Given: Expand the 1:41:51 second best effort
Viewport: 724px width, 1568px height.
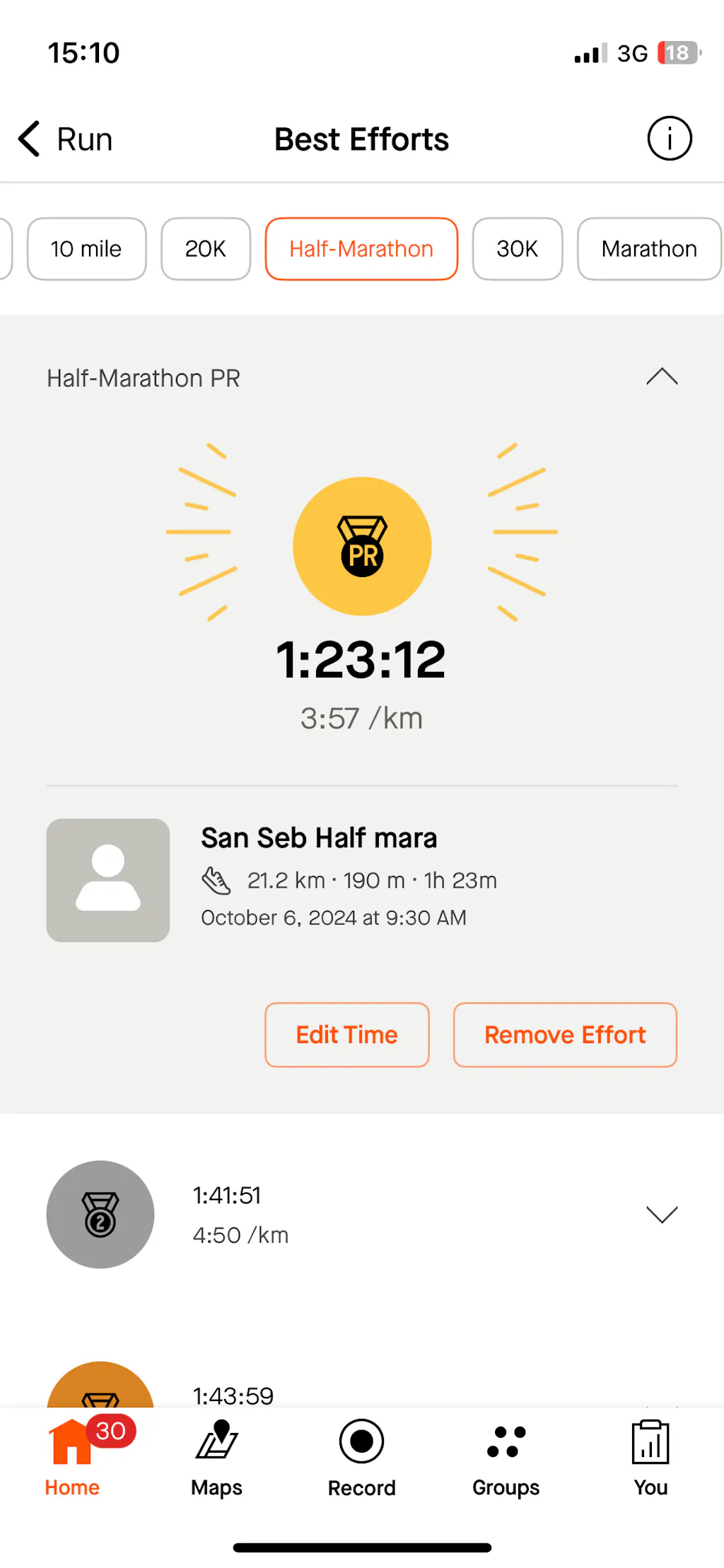Looking at the screenshot, I should pyautogui.click(x=662, y=1214).
